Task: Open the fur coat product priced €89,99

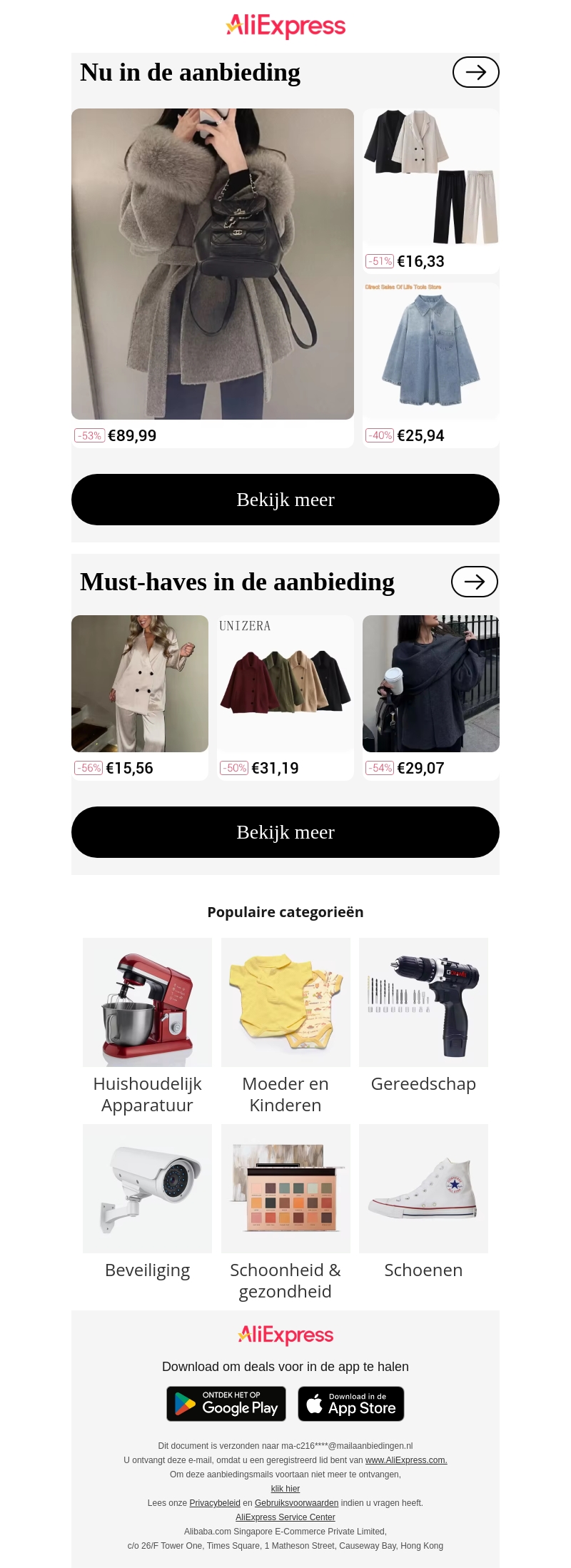Action: coord(213,264)
